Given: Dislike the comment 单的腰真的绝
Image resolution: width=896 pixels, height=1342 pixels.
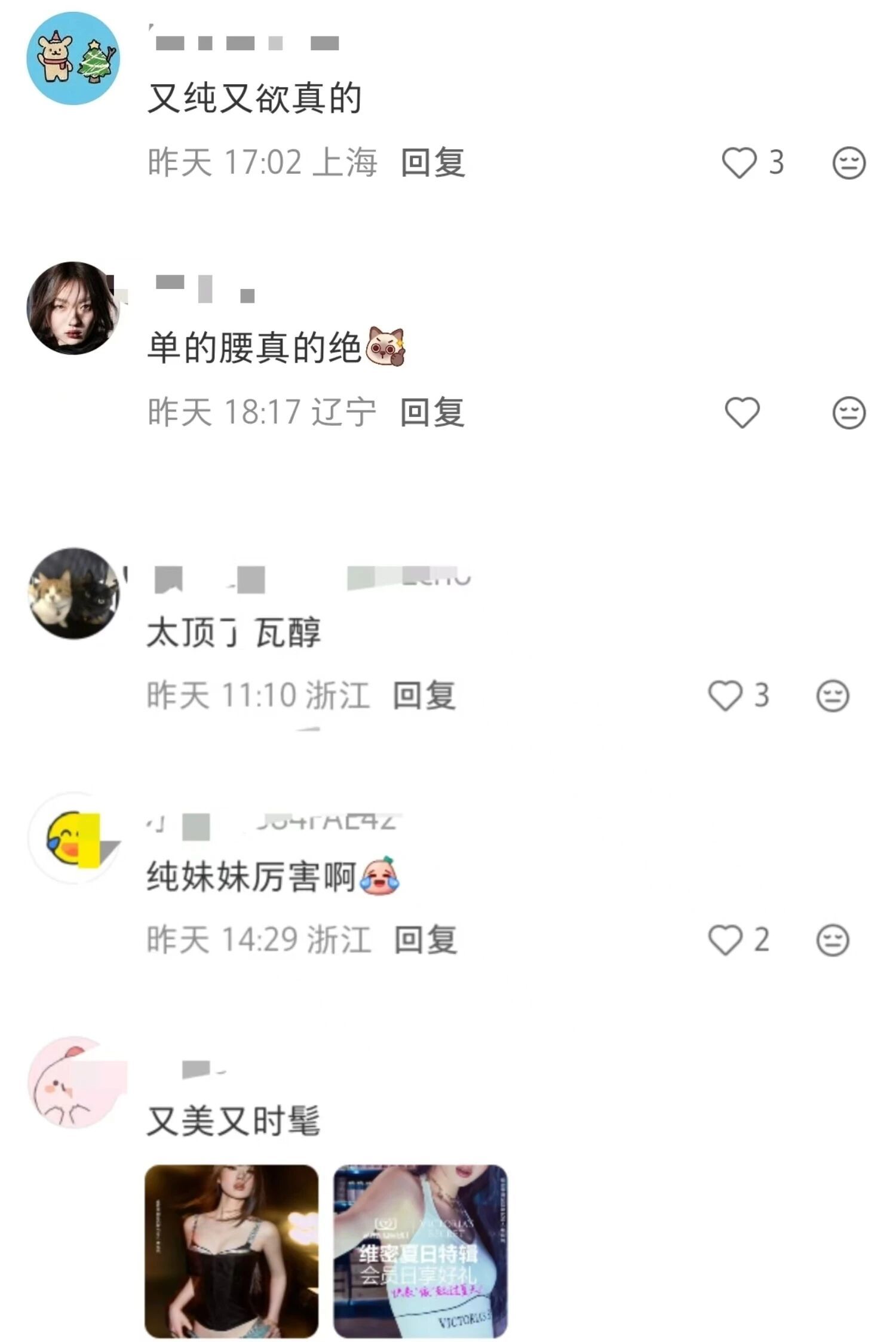Looking at the screenshot, I should [849, 413].
